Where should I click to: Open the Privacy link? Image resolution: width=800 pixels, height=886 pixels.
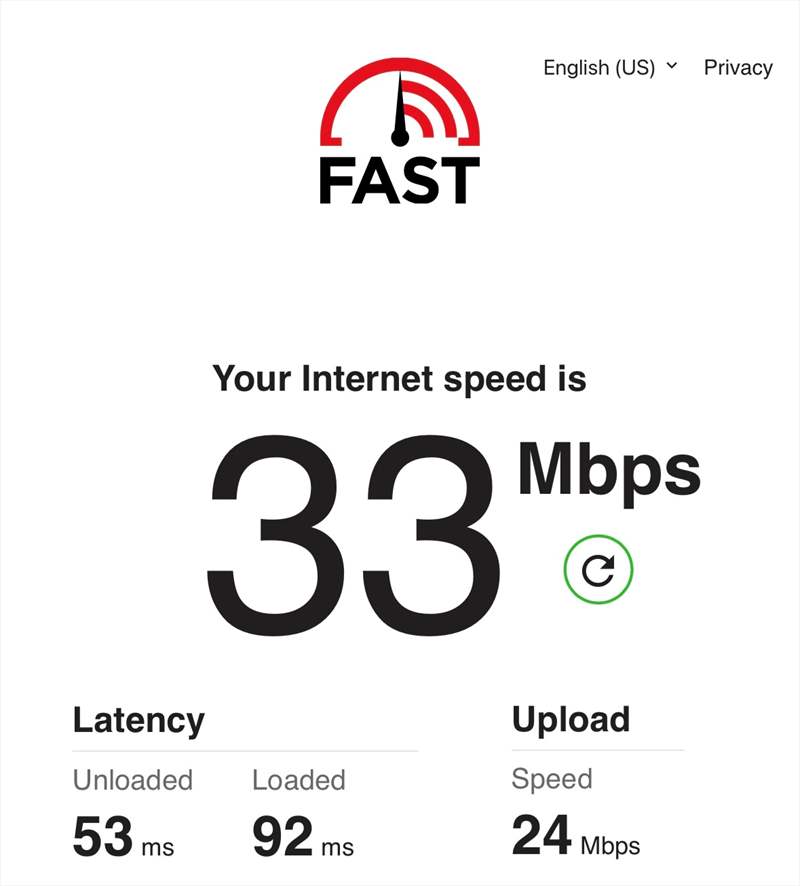[738, 68]
